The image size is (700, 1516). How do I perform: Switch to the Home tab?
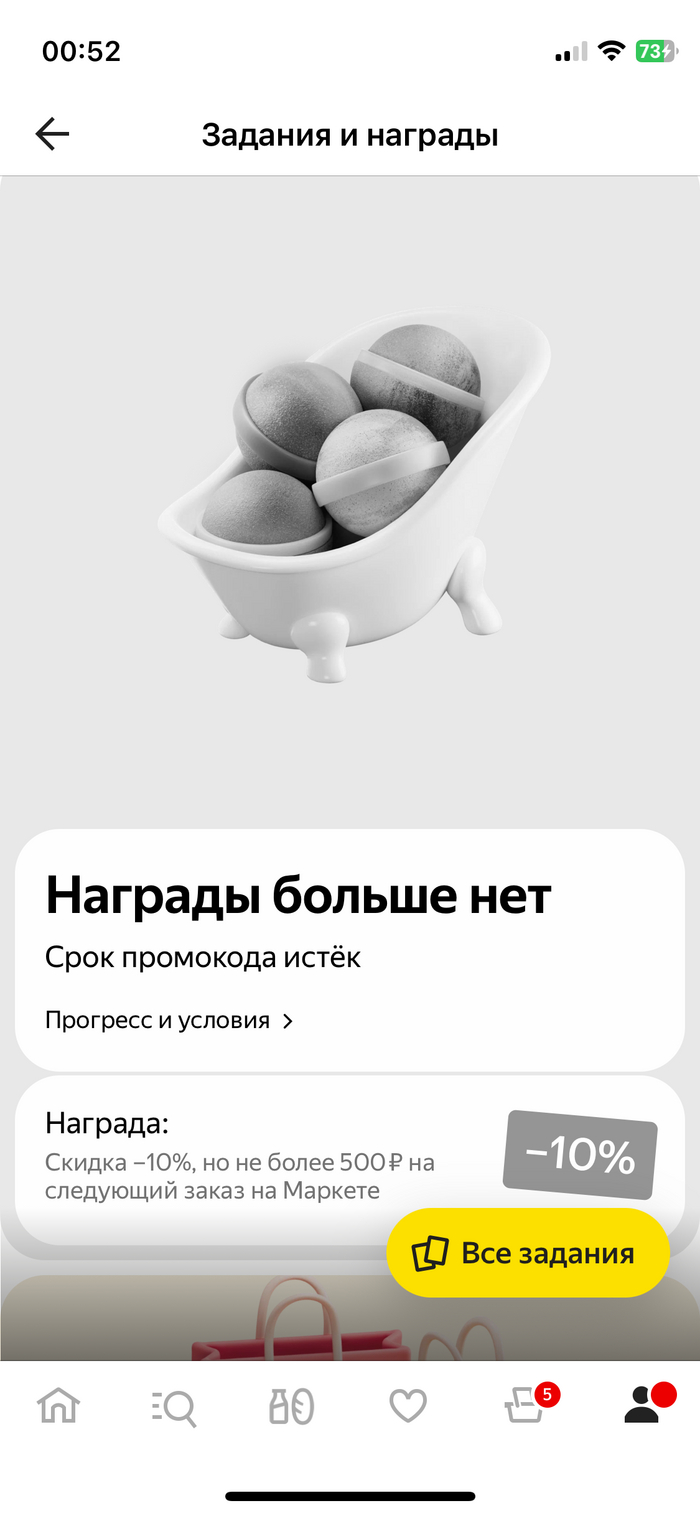coord(58,1406)
